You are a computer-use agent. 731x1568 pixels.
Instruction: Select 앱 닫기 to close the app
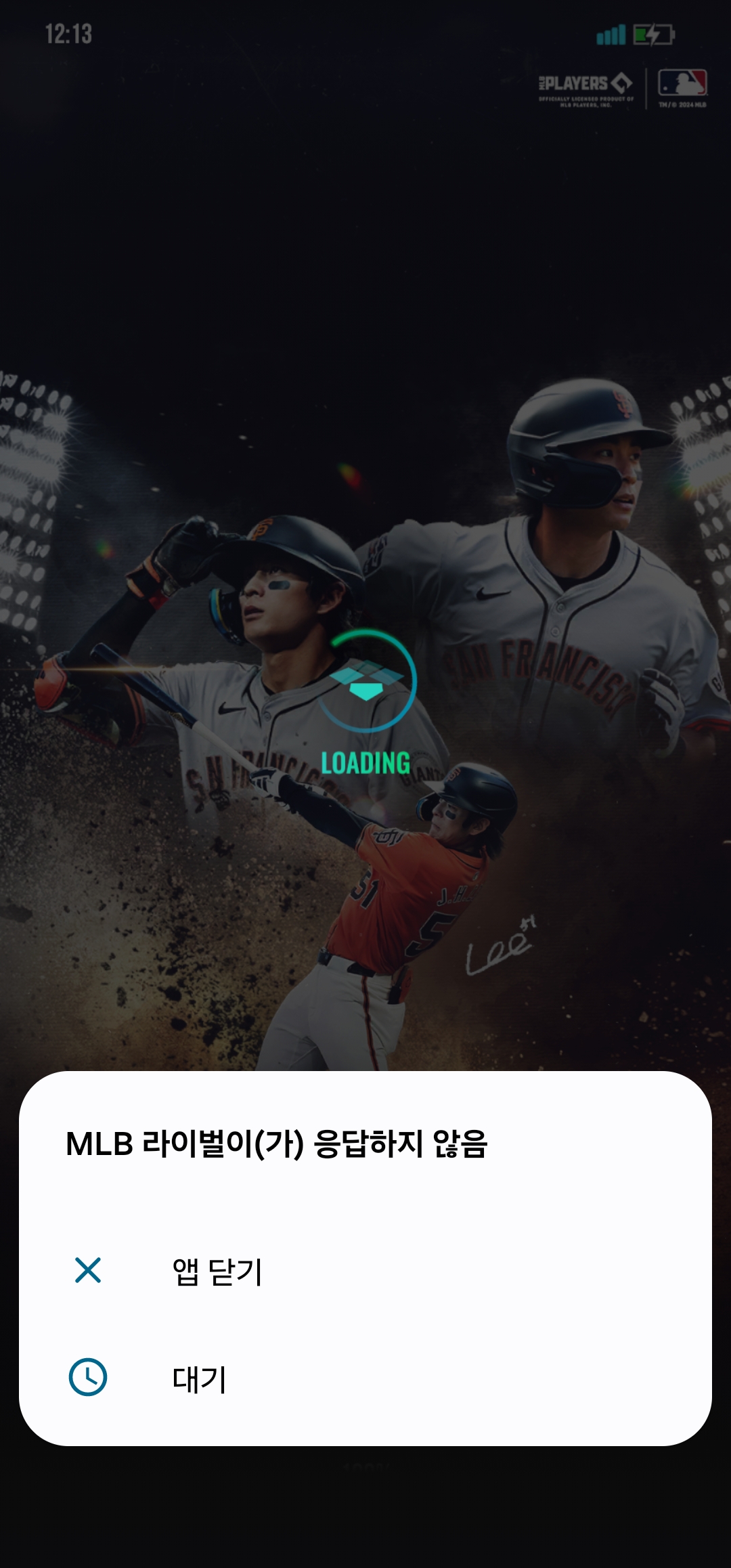[217, 1271]
